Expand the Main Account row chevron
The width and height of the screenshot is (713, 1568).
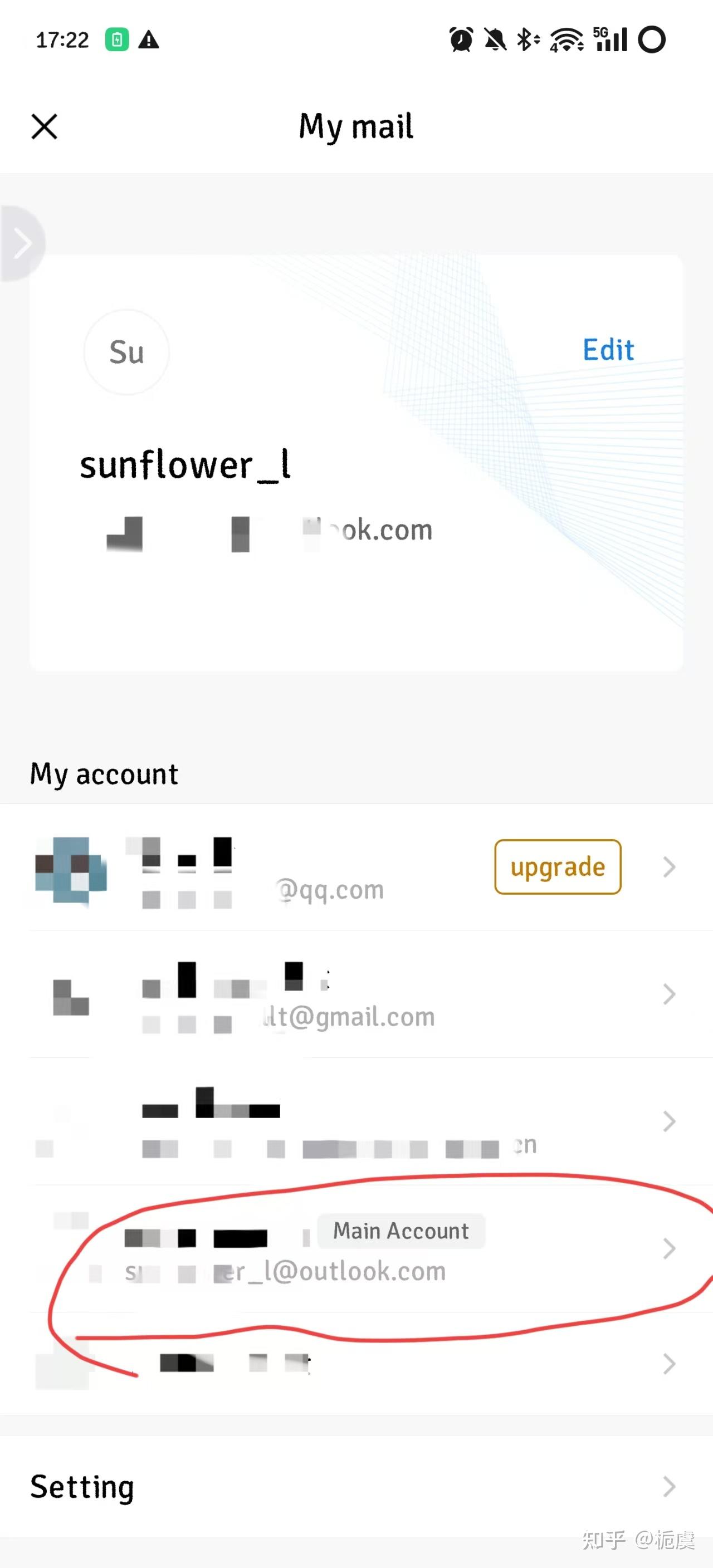668,1249
